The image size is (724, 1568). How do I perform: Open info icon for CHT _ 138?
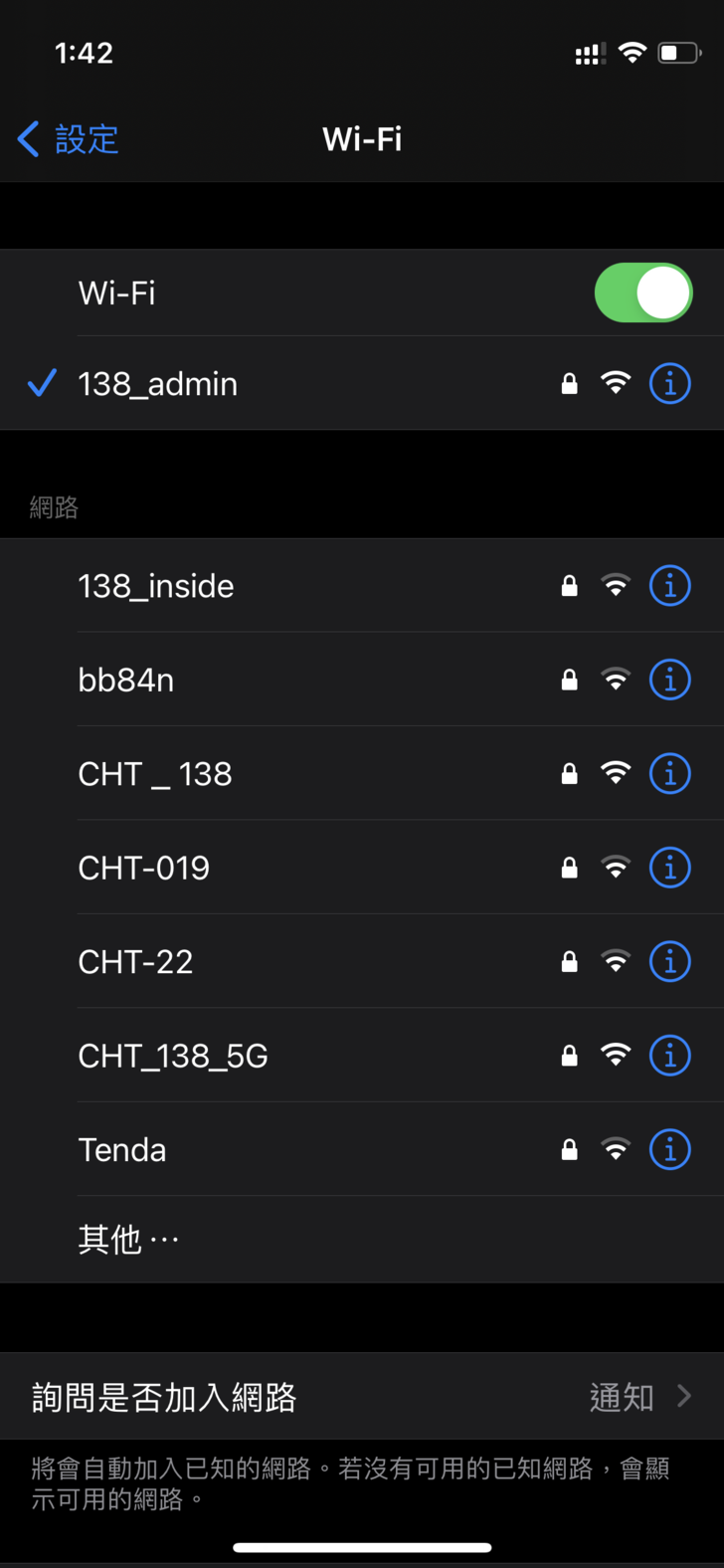669,773
